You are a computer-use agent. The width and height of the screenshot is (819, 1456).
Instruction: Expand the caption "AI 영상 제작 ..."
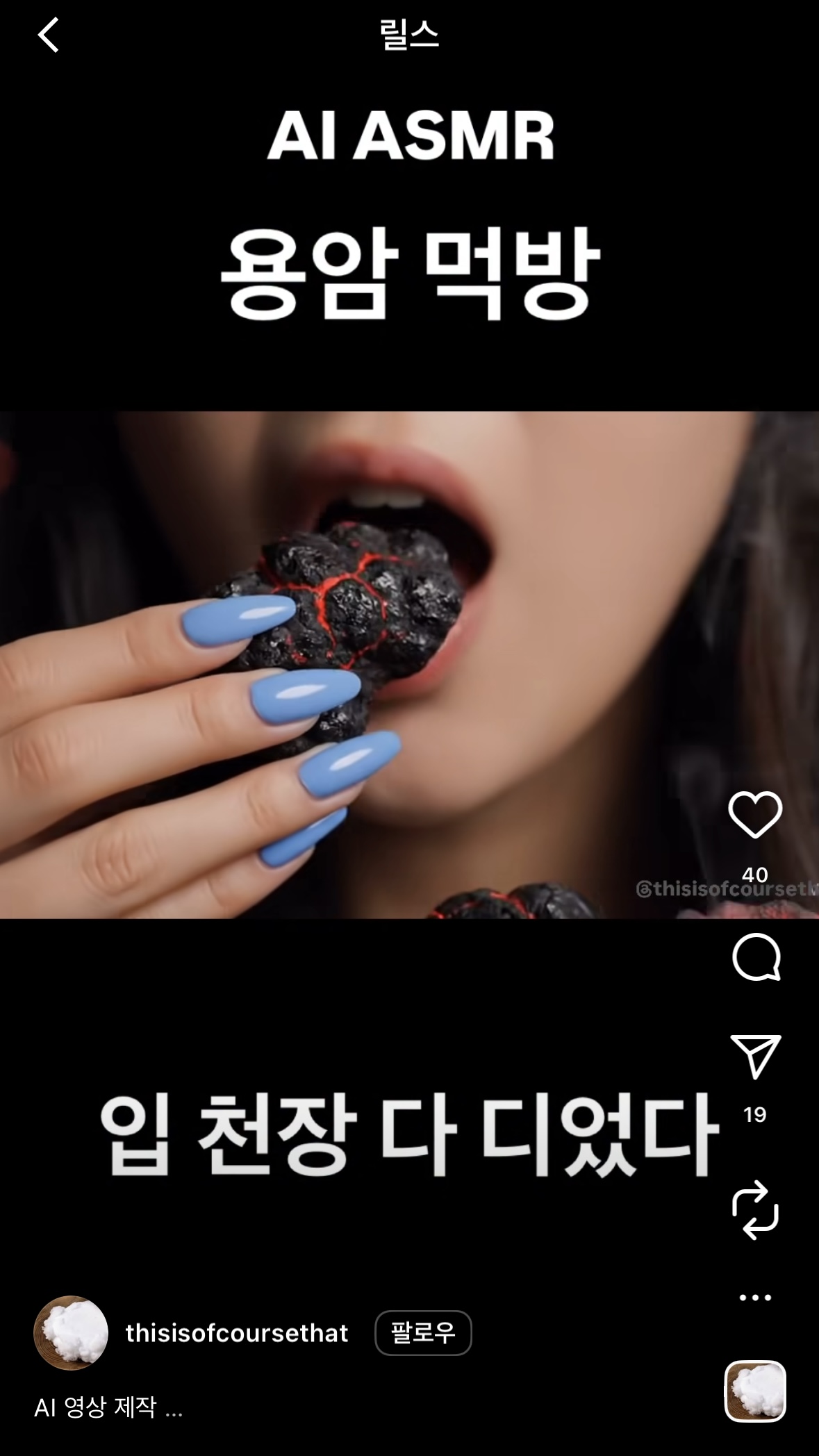[x=108, y=1407]
